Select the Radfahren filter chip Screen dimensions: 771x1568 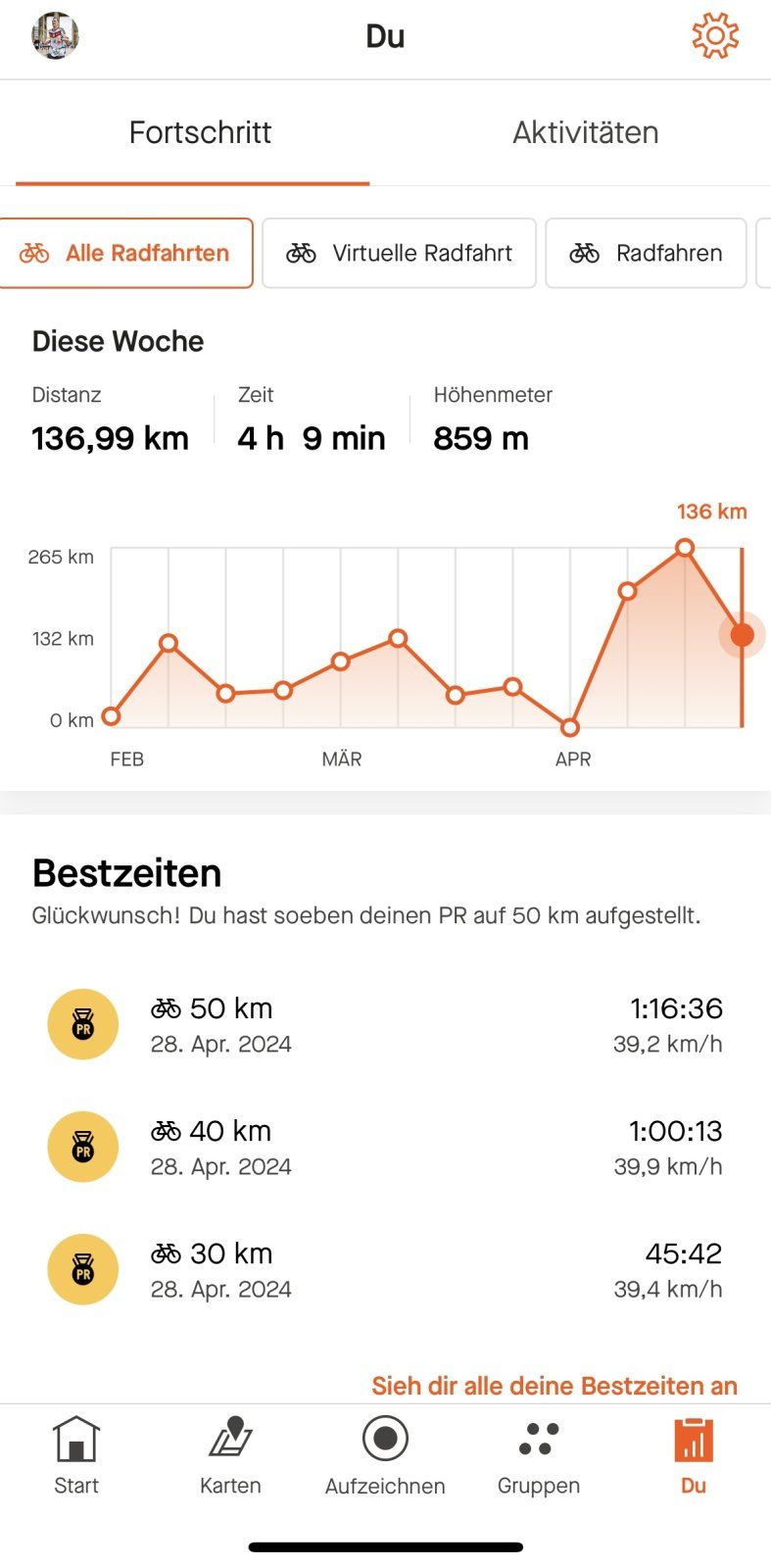[x=647, y=253]
